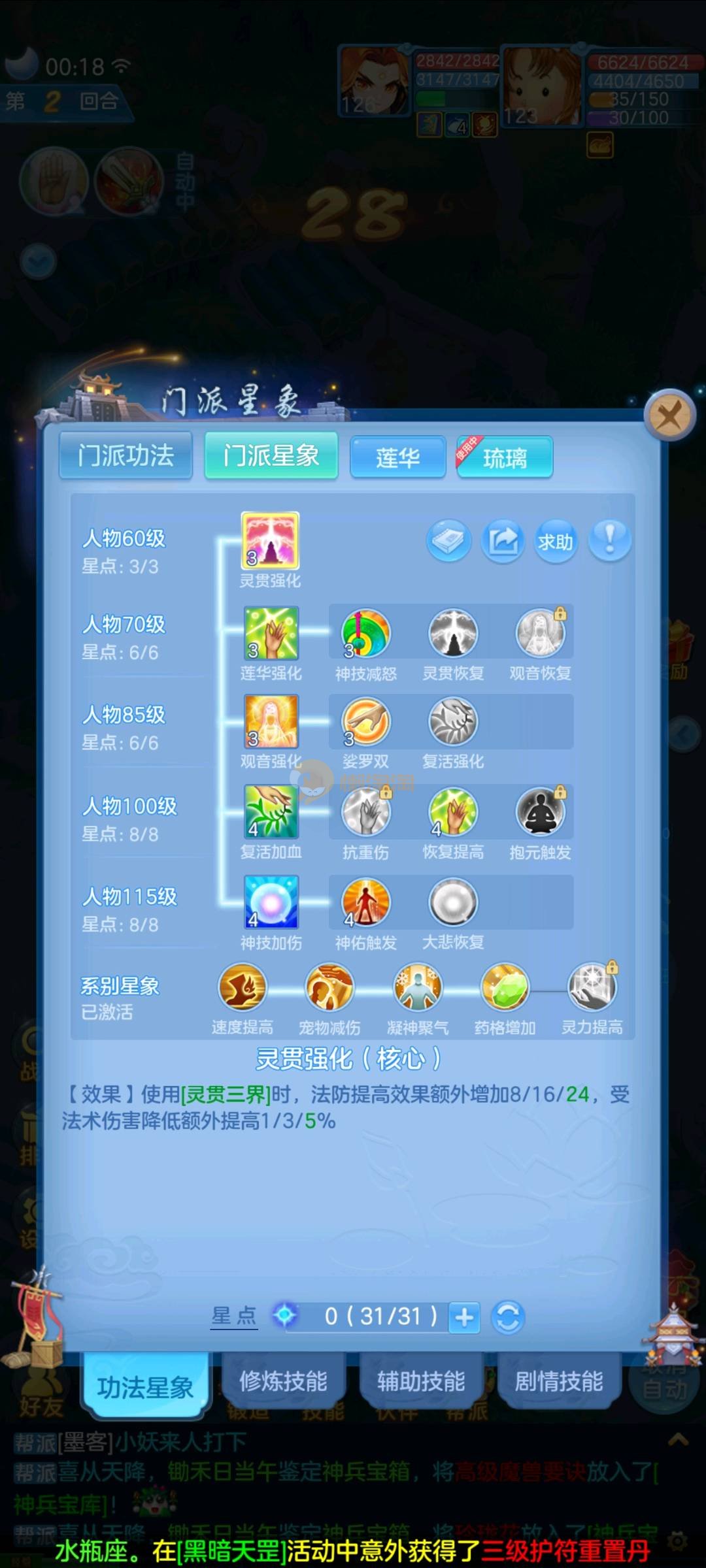Select the 恢复提高 skill icon
Image resolution: width=706 pixels, height=1568 pixels.
click(453, 811)
